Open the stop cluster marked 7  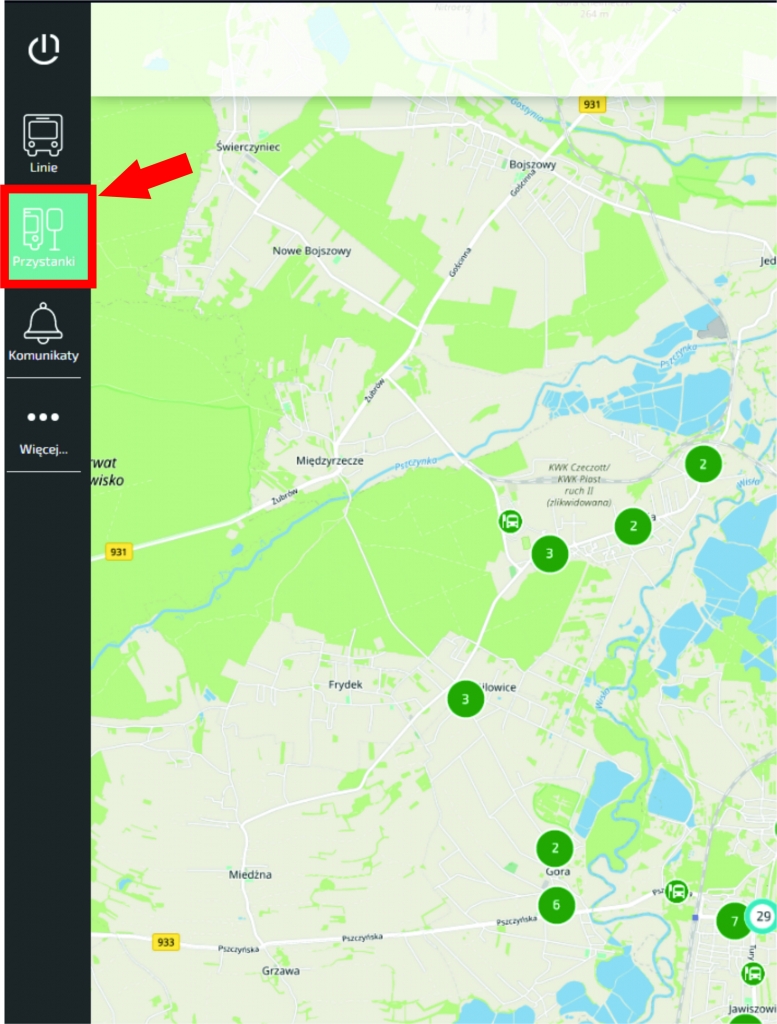[734, 921]
